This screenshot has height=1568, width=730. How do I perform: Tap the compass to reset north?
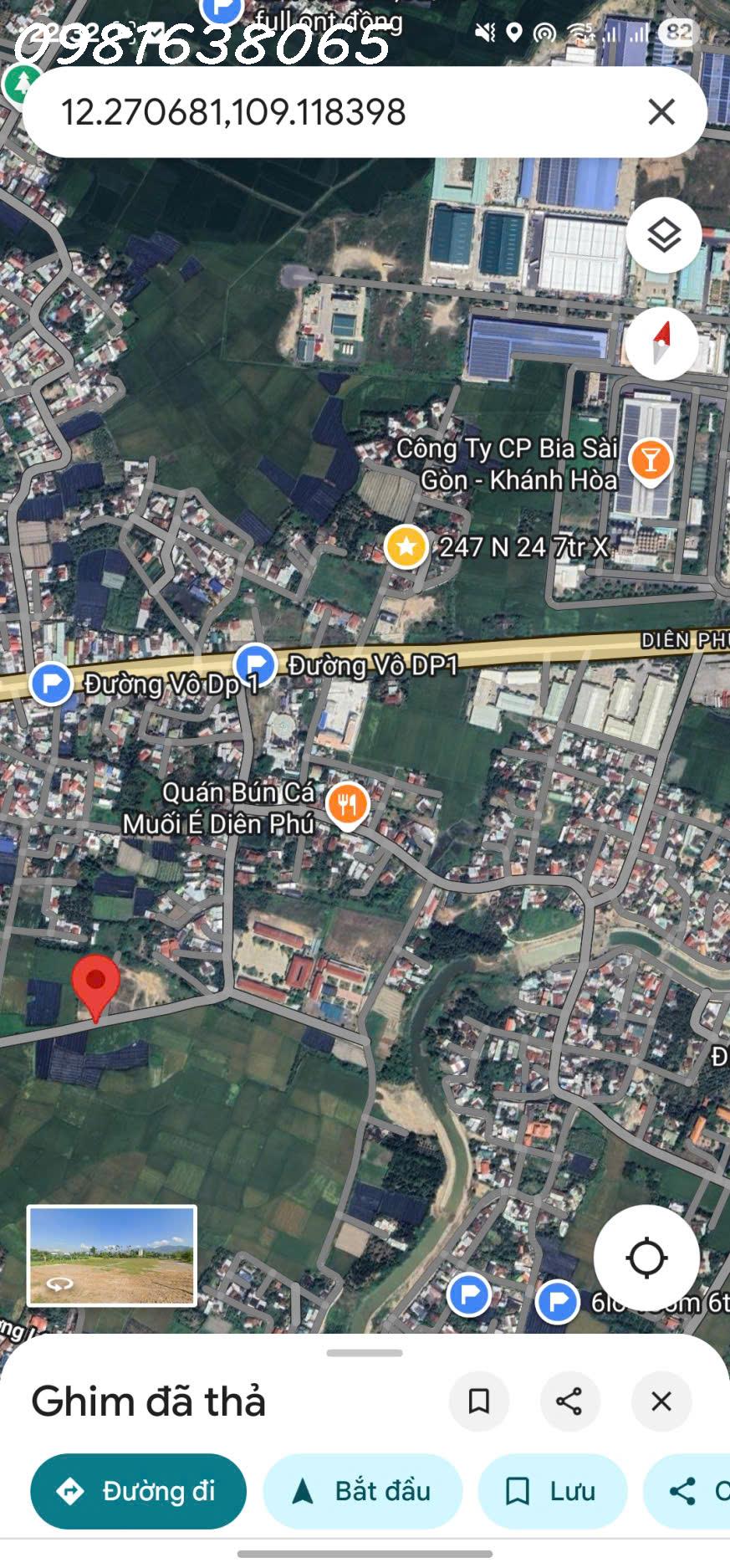point(661,345)
